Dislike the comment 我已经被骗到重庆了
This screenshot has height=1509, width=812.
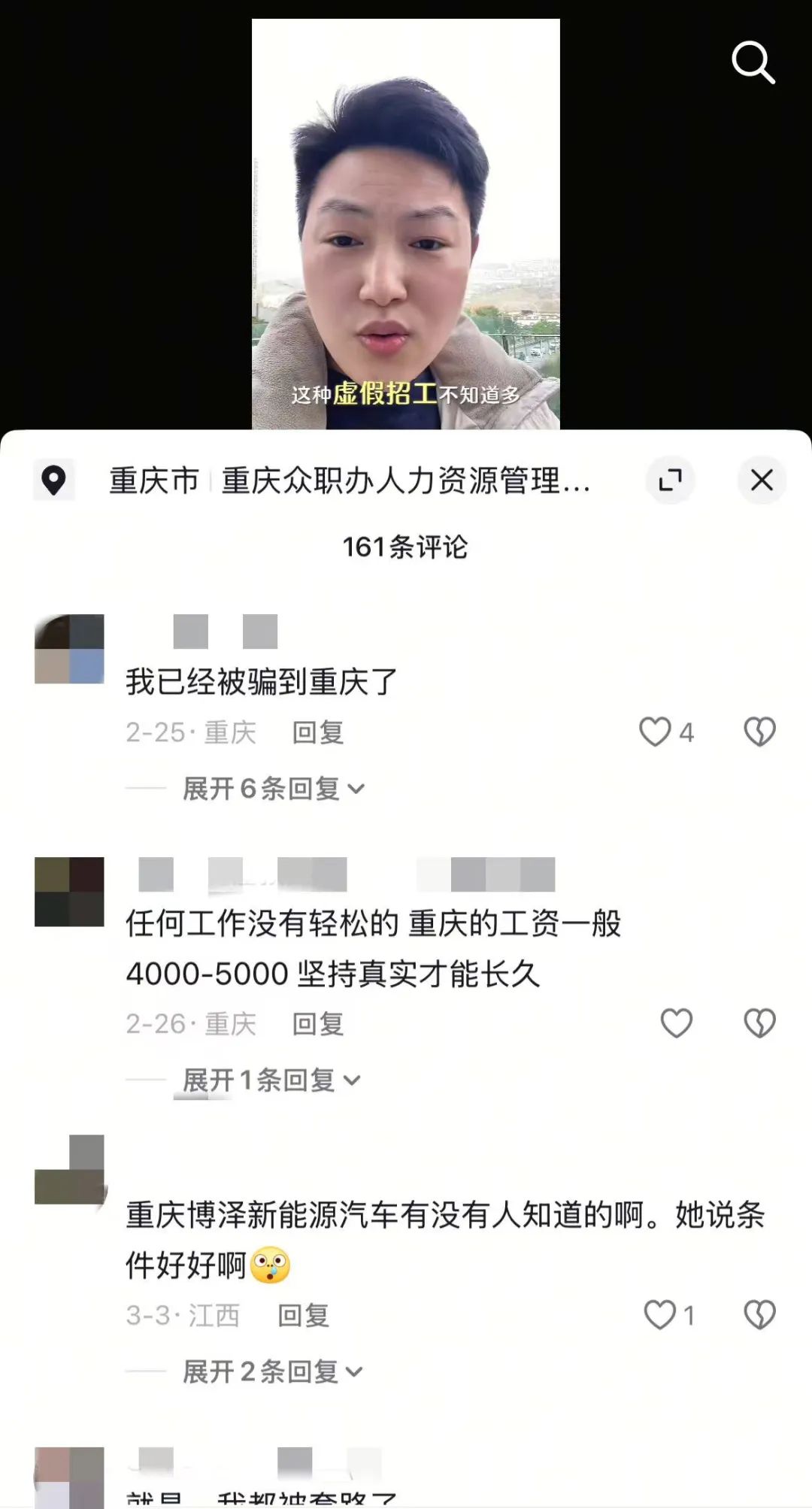pos(759,732)
